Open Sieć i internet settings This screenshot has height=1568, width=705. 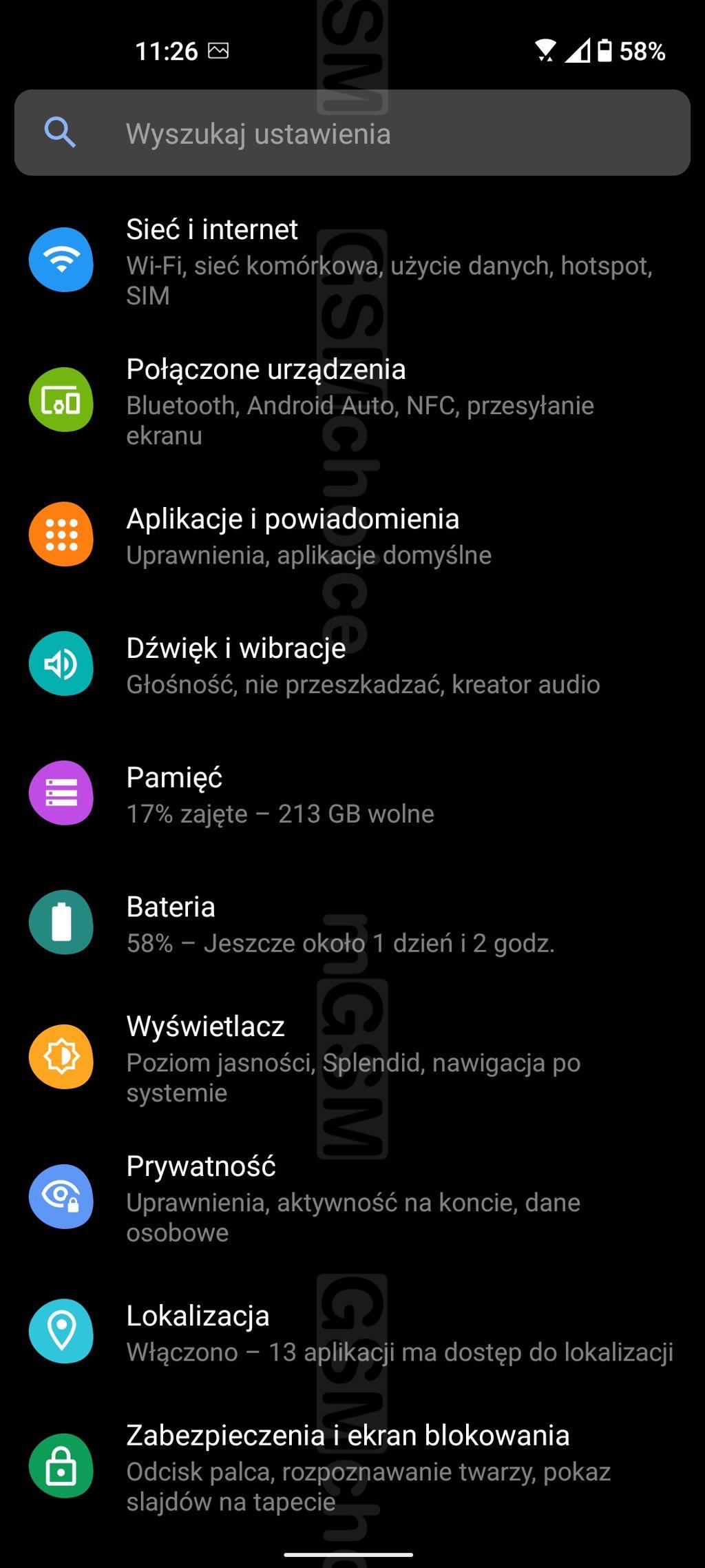(x=352, y=261)
